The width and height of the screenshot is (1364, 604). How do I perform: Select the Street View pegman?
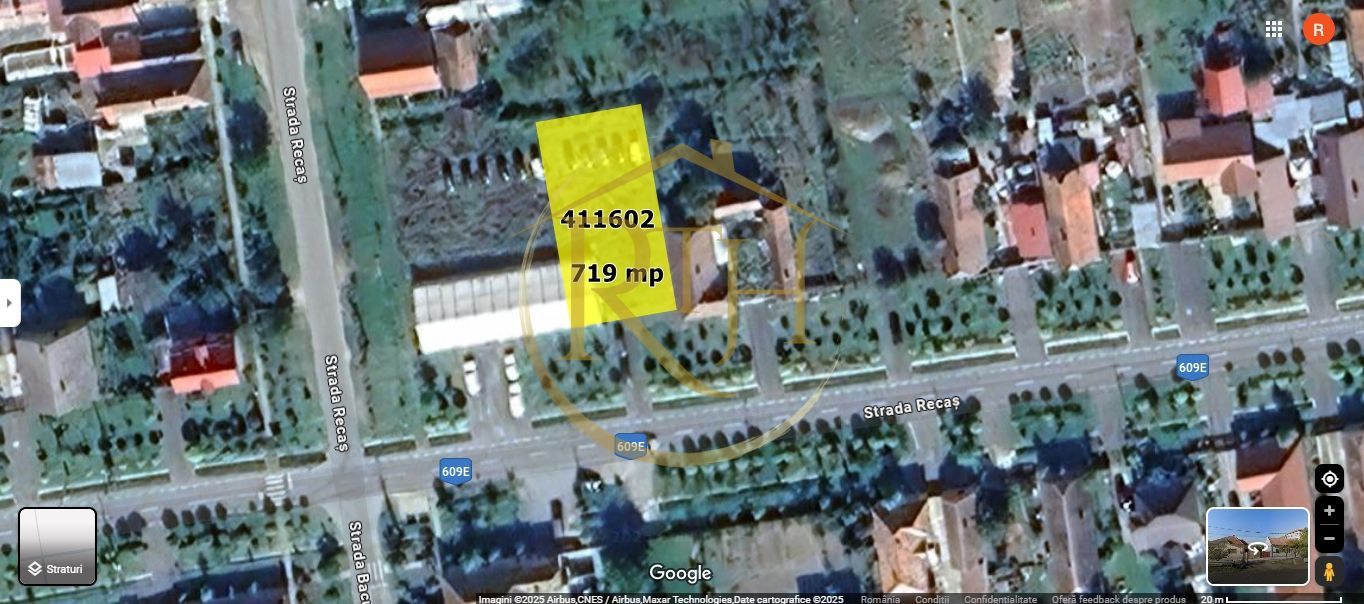(x=1329, y=572)
